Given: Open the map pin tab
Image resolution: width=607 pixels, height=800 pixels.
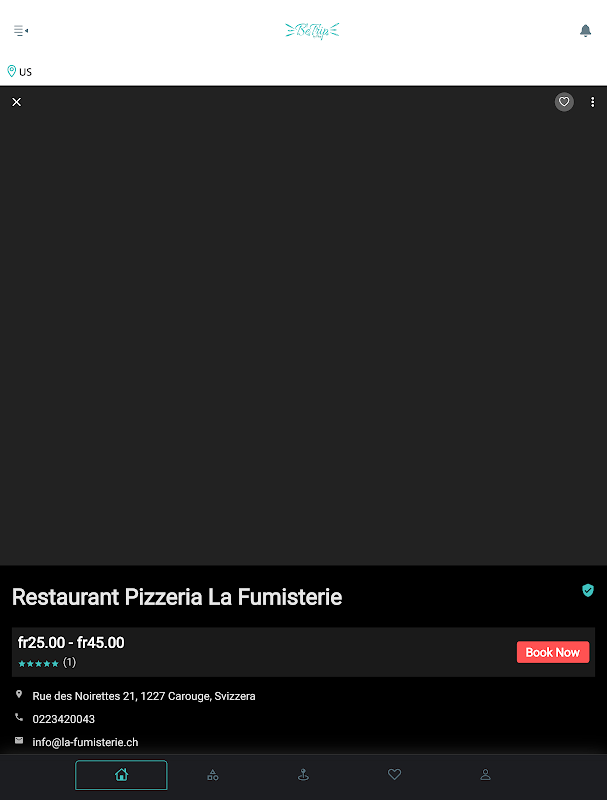Looking at the screenshot, I should coord(303,775).
